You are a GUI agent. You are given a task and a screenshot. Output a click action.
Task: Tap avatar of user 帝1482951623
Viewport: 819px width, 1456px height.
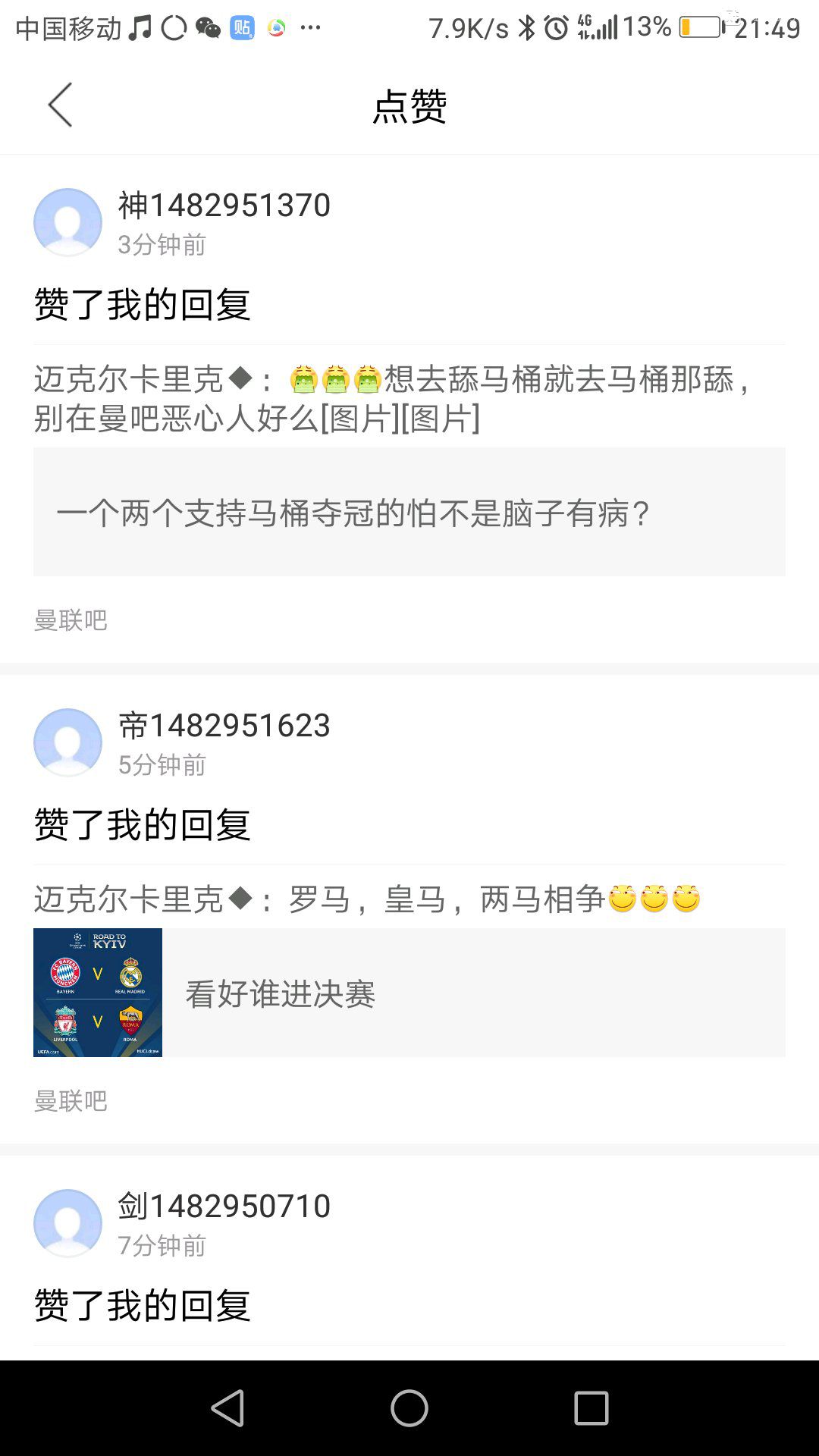coord(68,742)
